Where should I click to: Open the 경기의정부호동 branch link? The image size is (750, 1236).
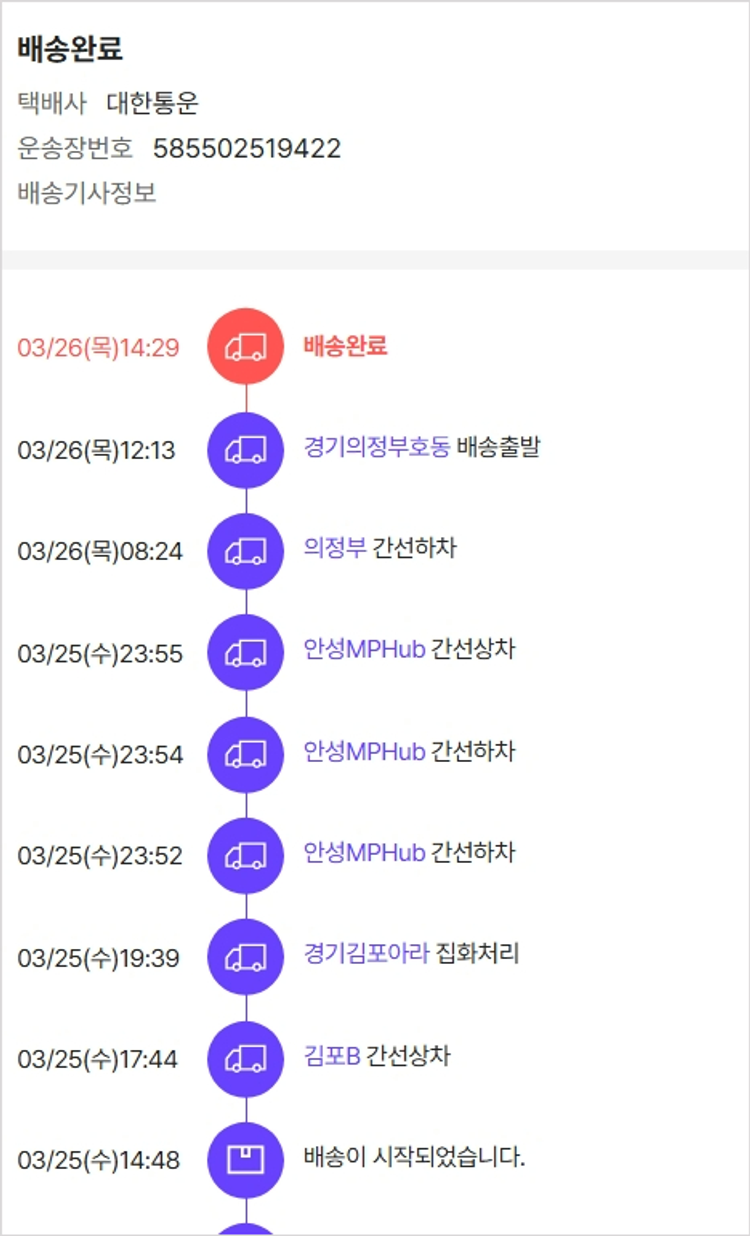pos(377,447)
